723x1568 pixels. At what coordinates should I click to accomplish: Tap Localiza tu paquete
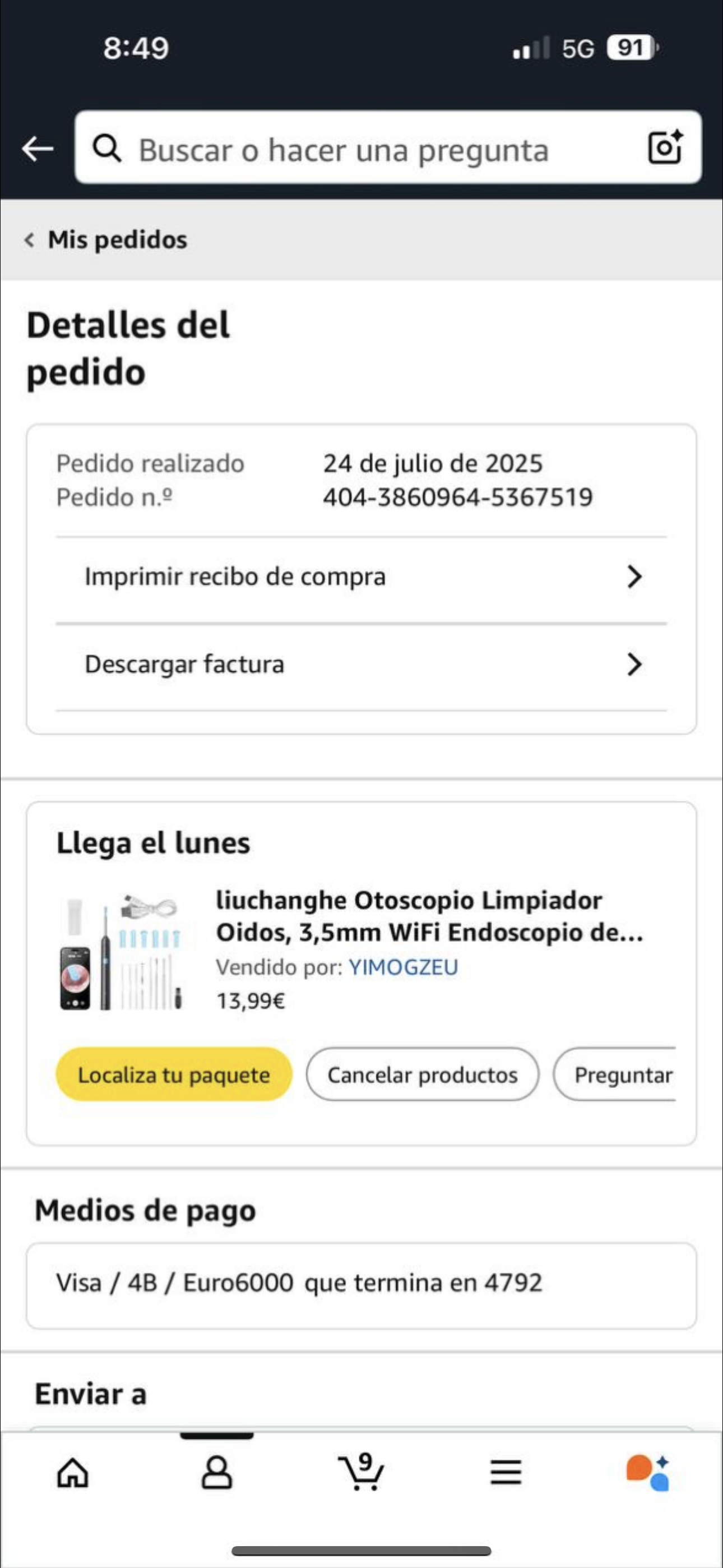(174, 1075)
